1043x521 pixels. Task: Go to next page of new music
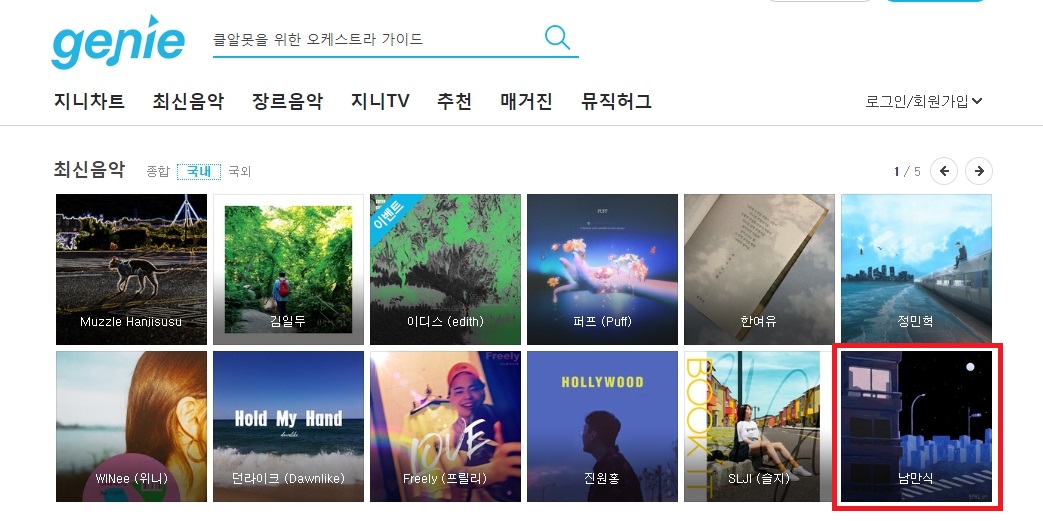pos(979,171)
